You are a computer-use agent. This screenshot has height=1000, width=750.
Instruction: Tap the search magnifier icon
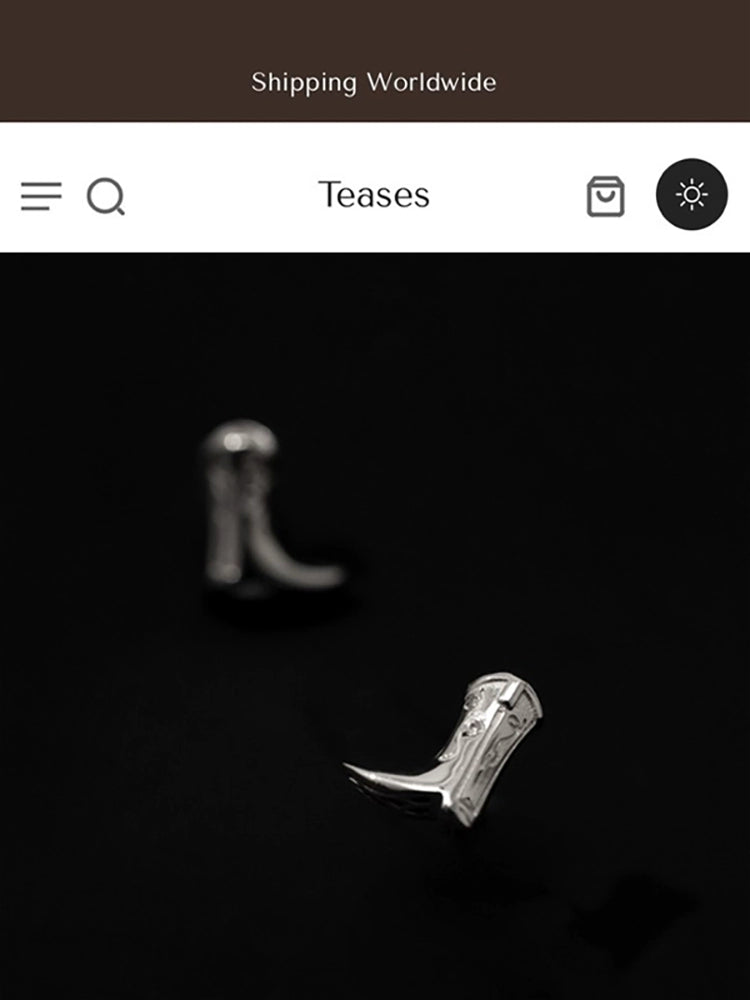(105, 196)
